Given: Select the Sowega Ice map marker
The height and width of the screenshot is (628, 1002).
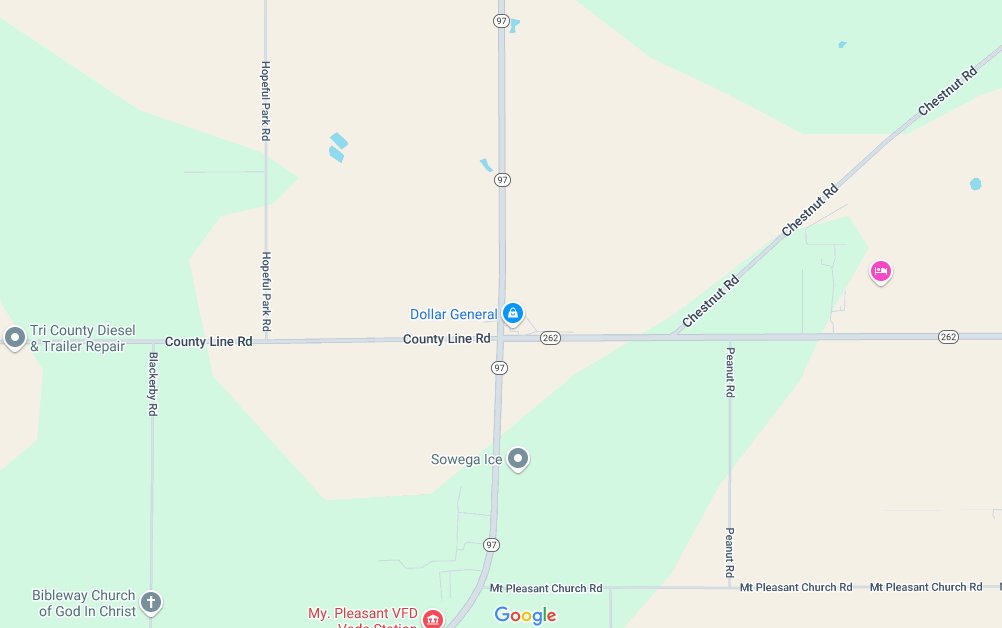Looking at the screenshot, I should click(x=517, y=459).
